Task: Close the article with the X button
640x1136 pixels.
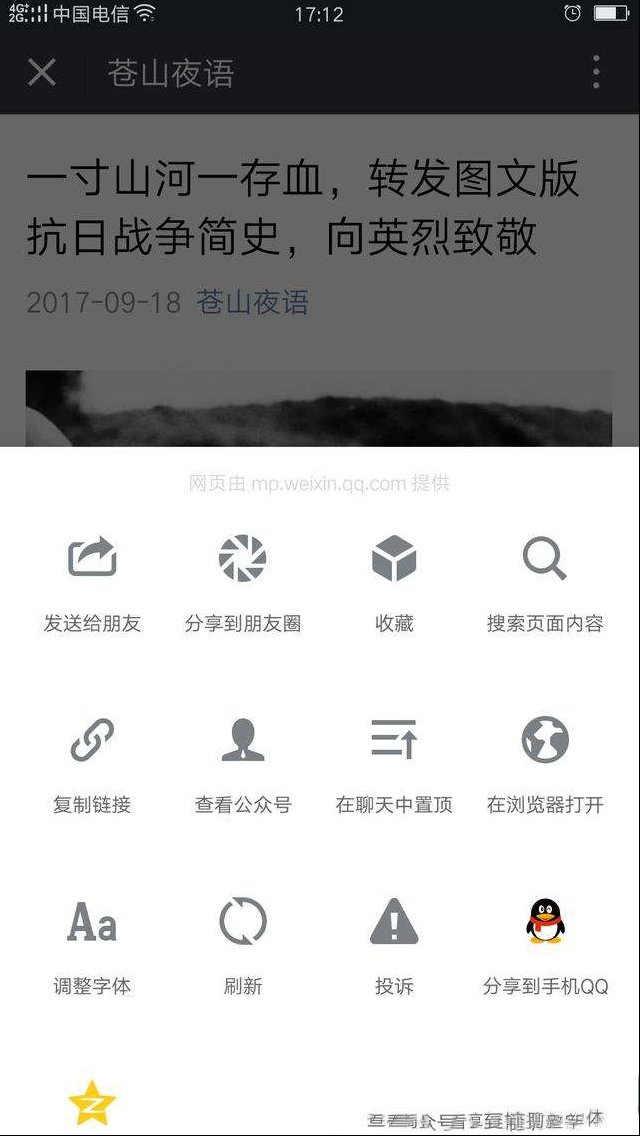Action: tap(41, 72)
